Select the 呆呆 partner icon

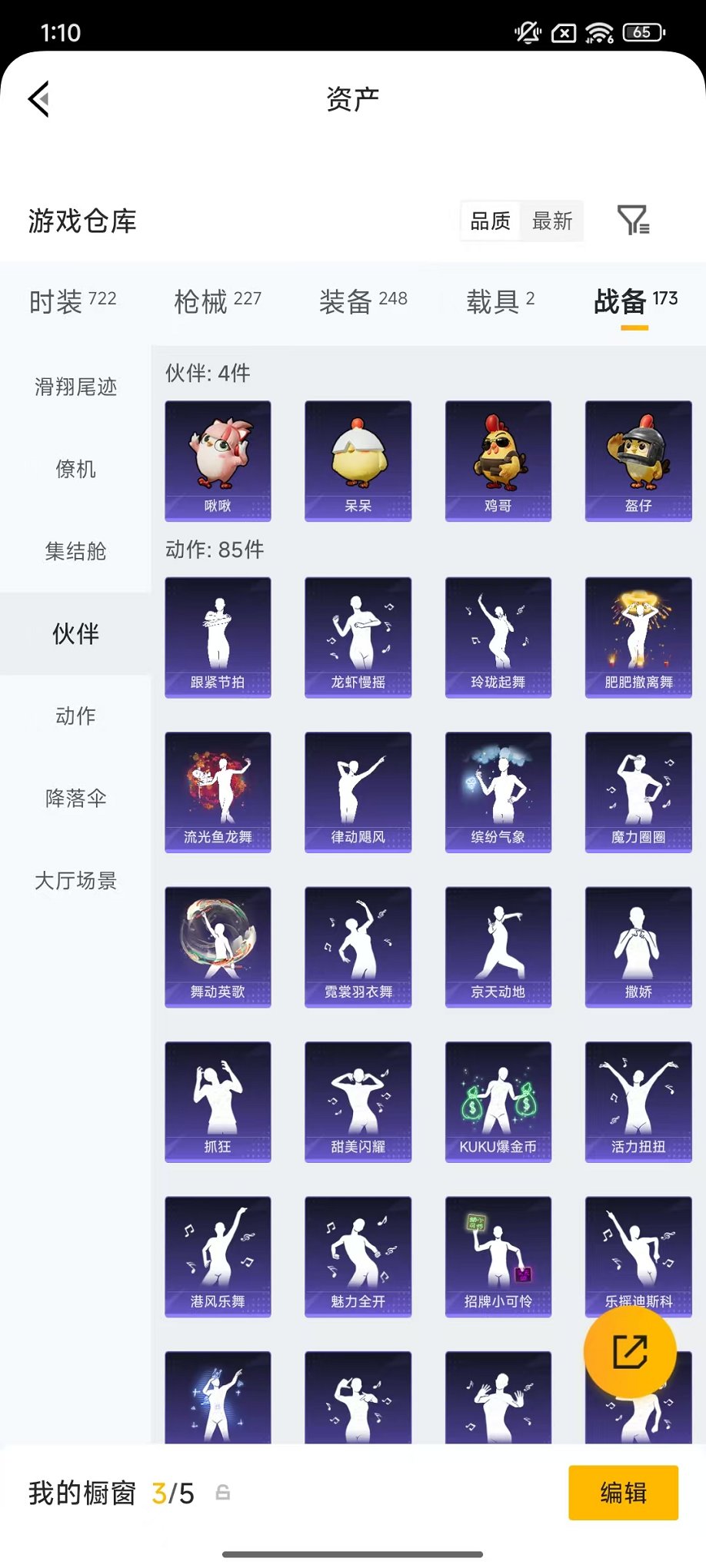[358, 460]
